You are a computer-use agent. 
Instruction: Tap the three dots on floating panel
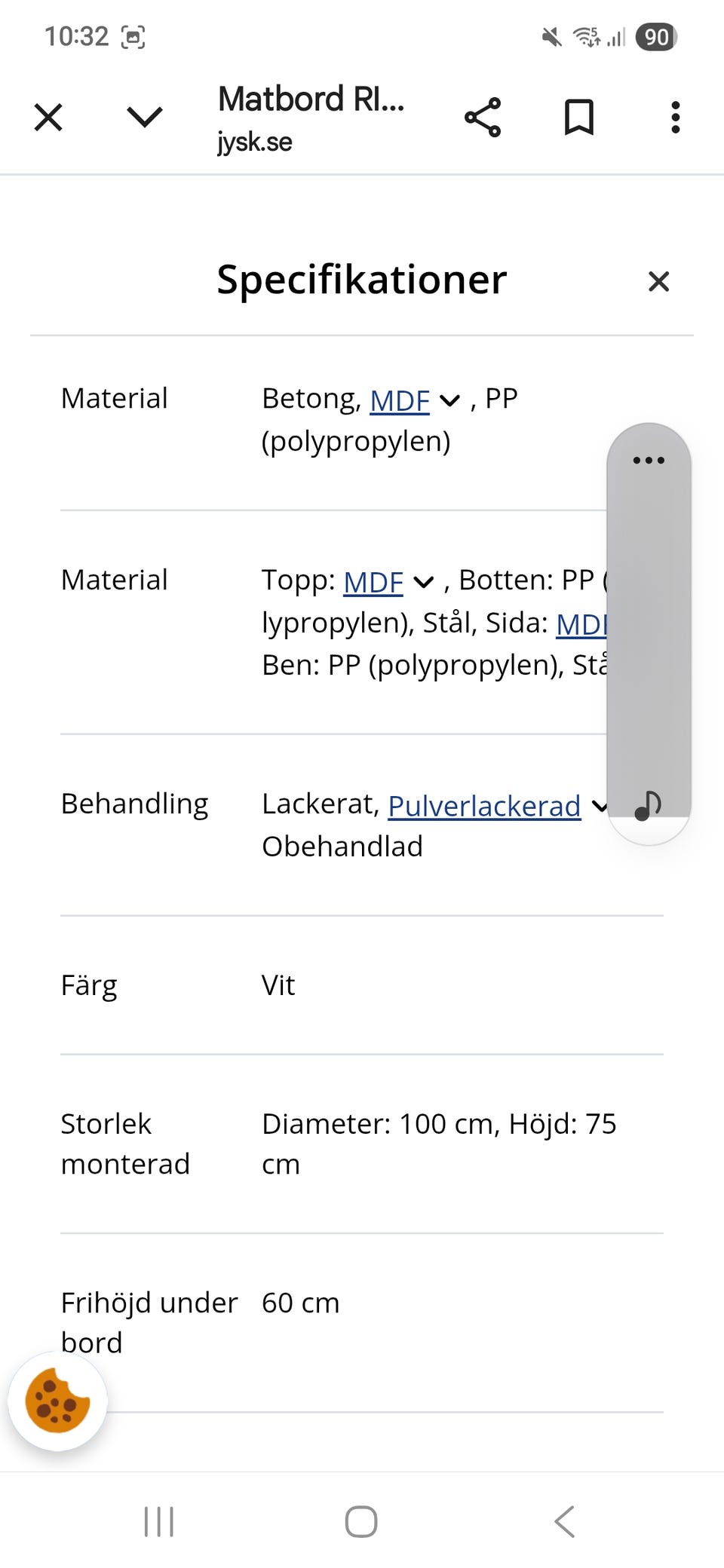tap(649, 460)
